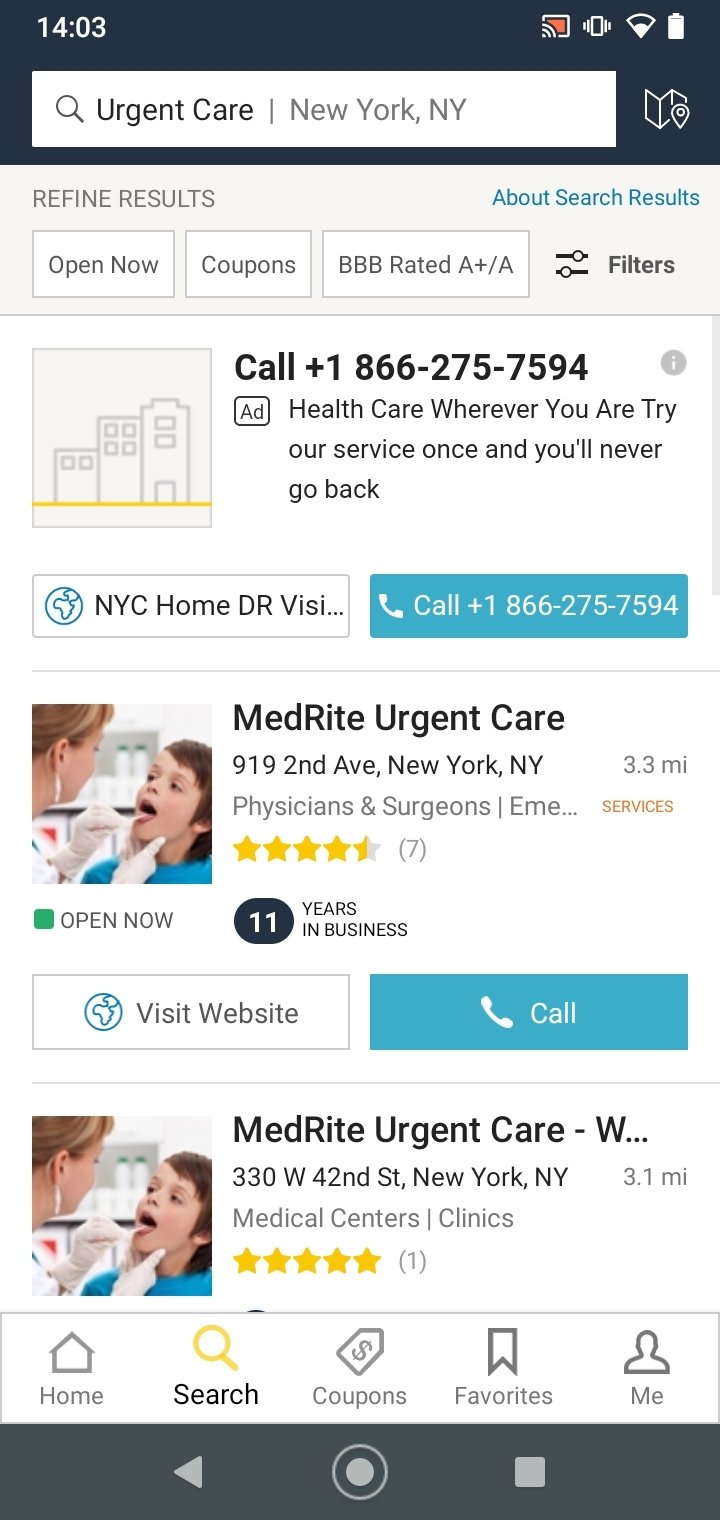Open the Favorites tab
720x1520 pixels.
point(503,1368)
